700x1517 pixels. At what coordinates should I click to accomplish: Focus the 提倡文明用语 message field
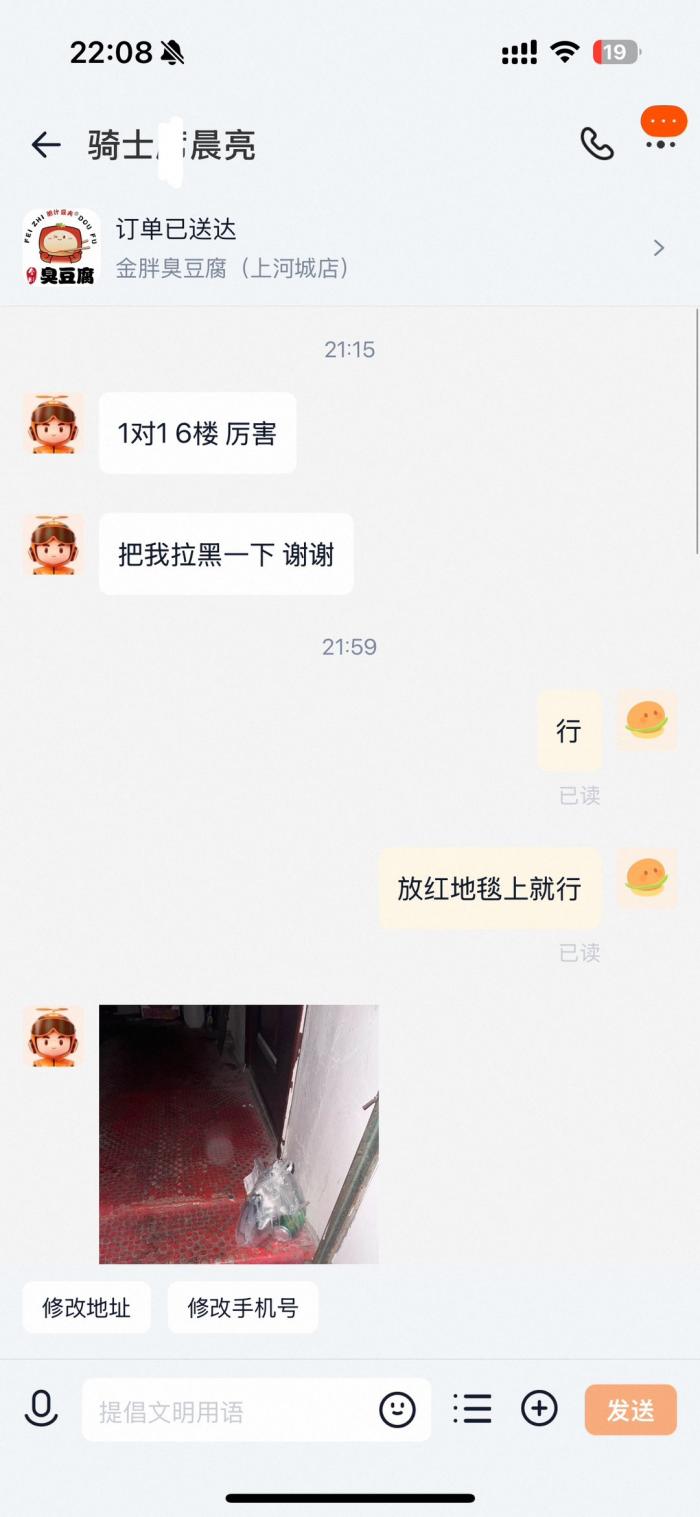pos(230,1411)
